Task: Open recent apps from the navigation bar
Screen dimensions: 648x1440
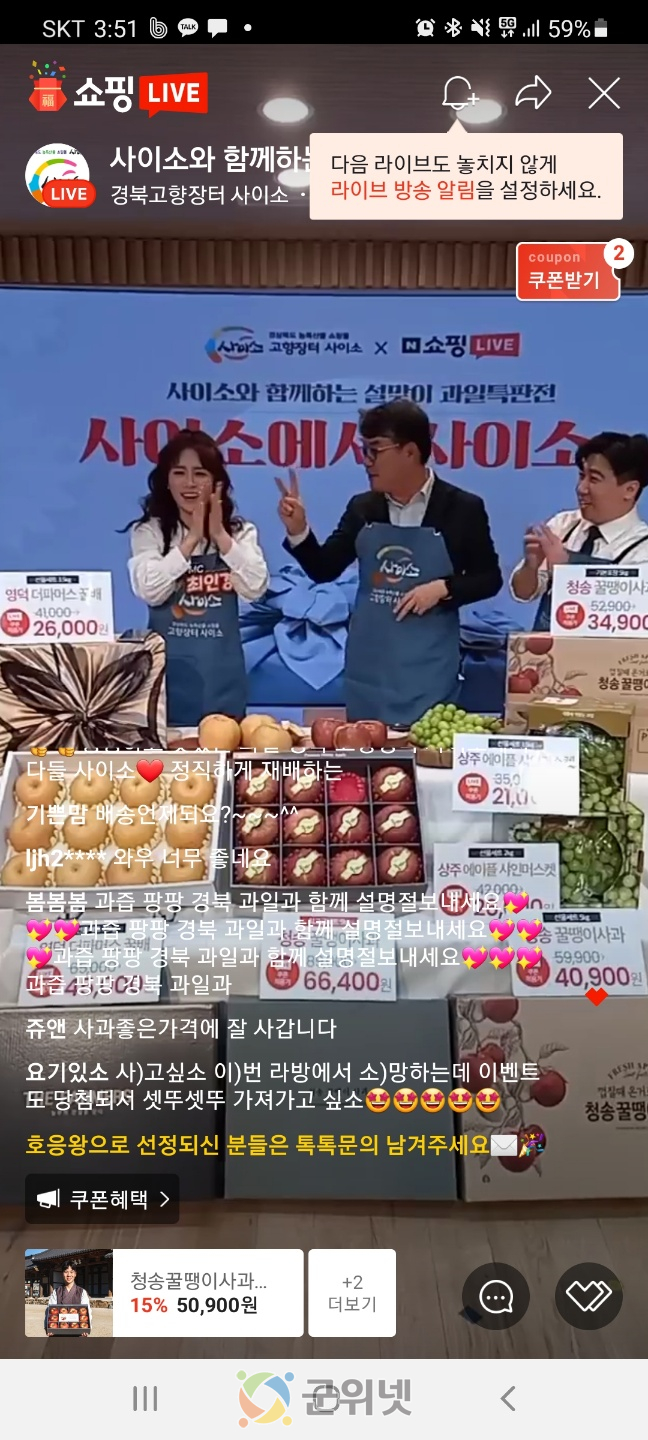Action: pyautogui.click(x=145, y=1399)
